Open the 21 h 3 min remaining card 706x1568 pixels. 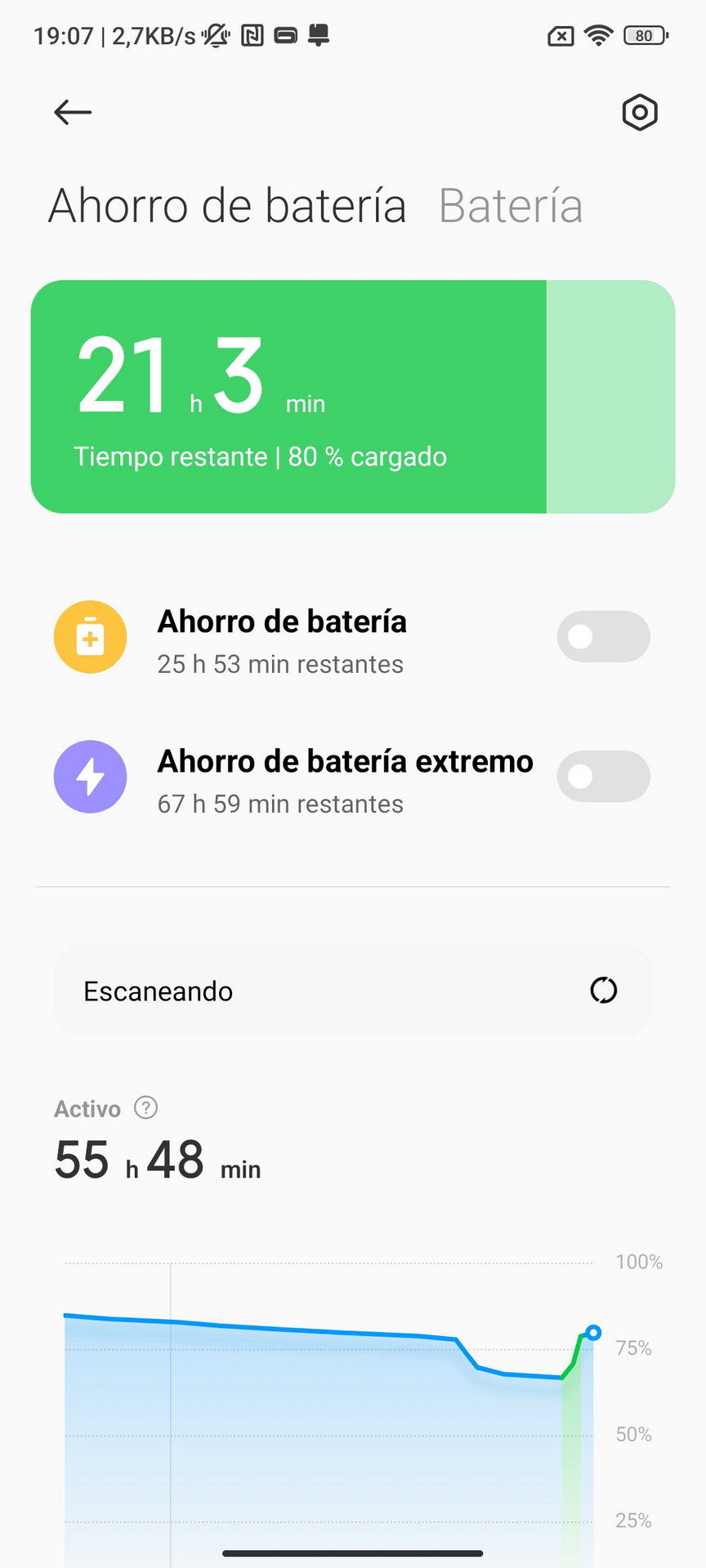pos(353,397)
